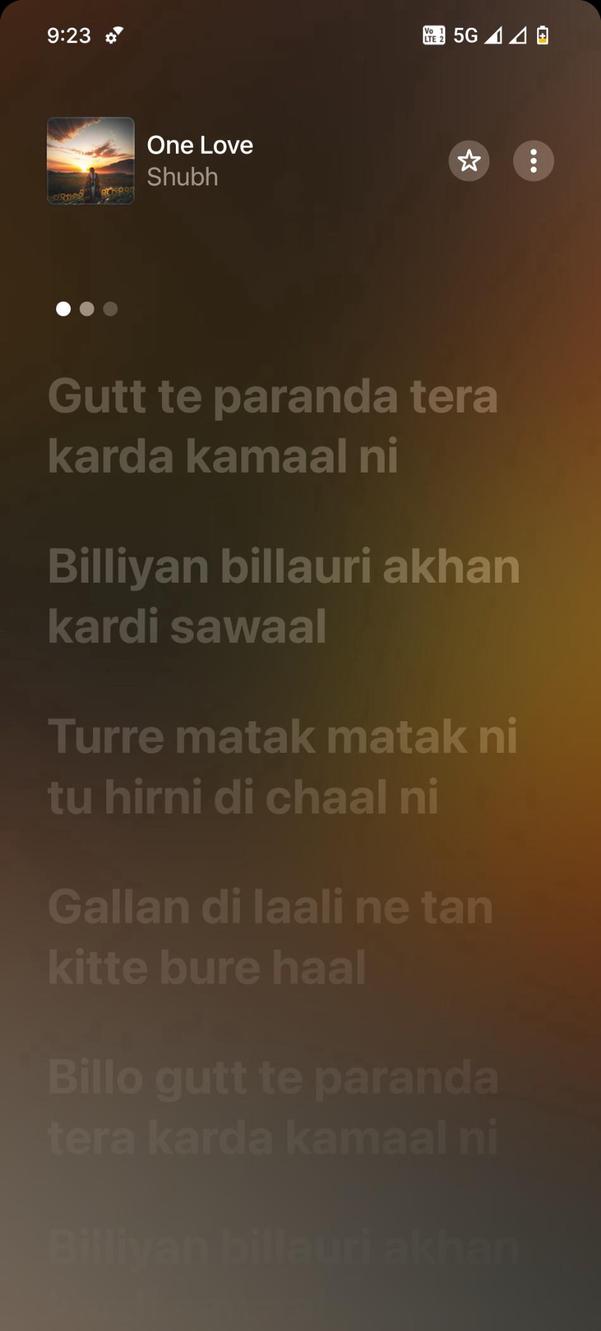The image size is (601, 1331).
Task: Tap the One Love album artwork
Action: pyautogui.click(x=91, y=161)
